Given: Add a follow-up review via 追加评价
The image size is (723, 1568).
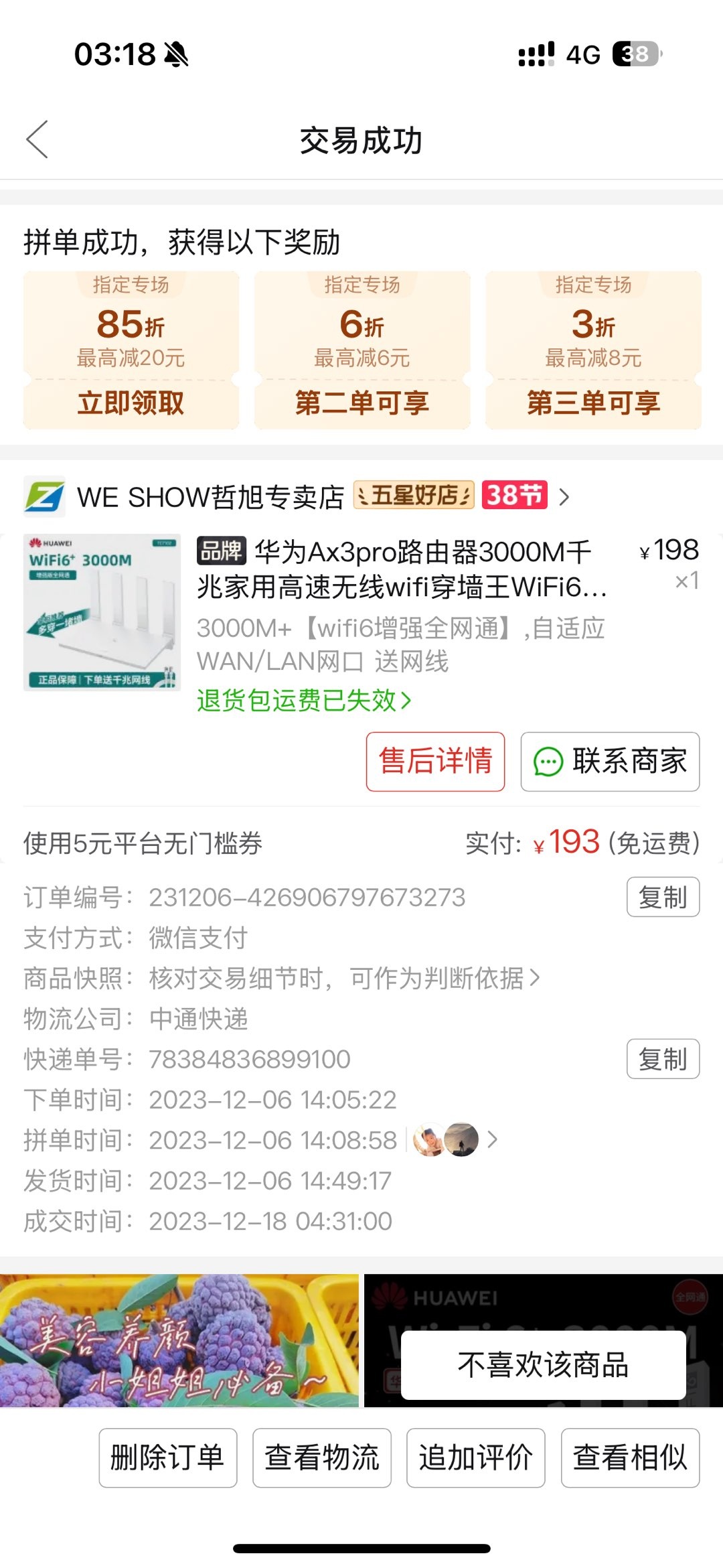Looking at the screenshot, I should tap(476, 1458).
